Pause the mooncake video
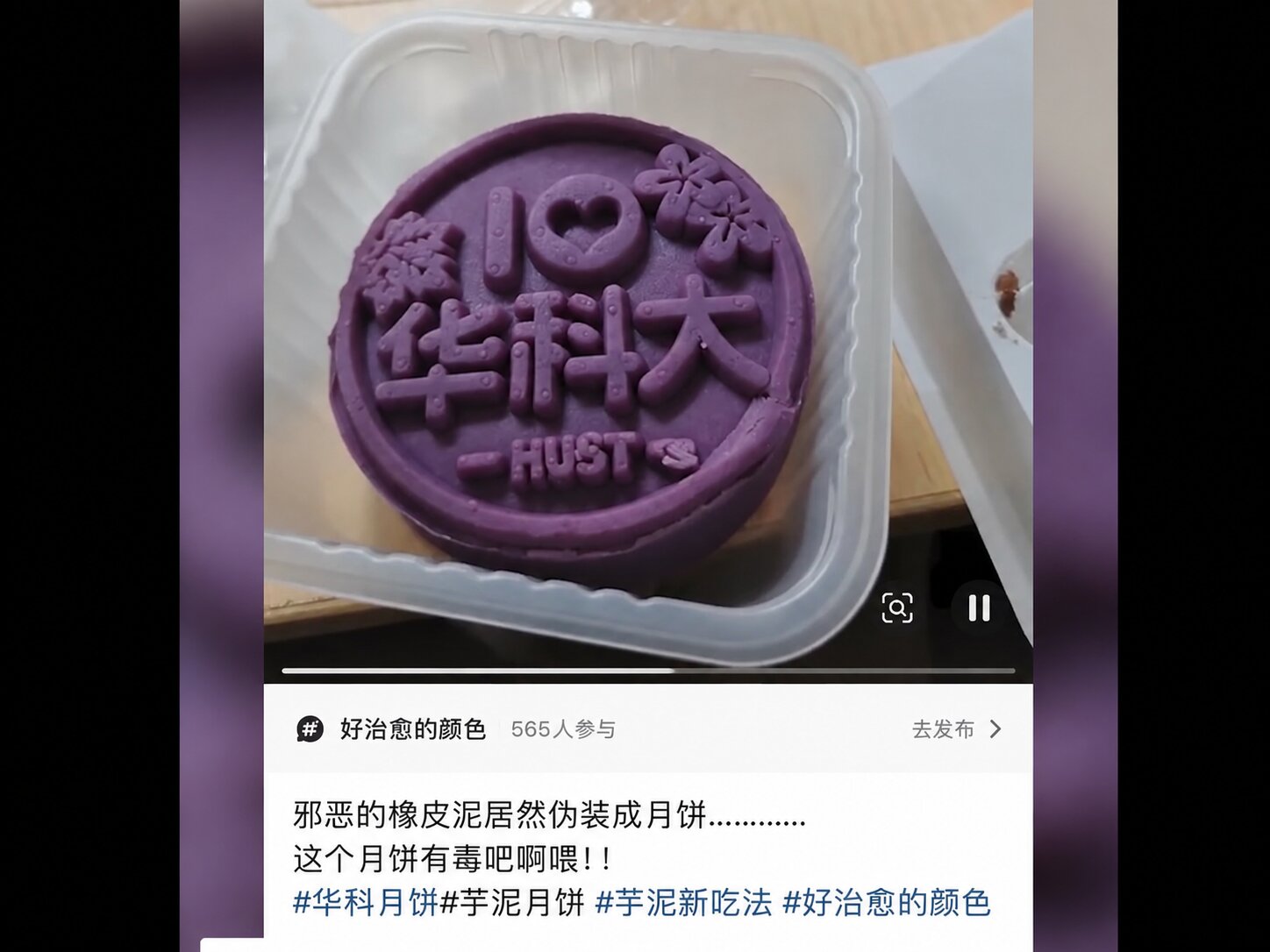The width and height of the screenshot is (1270, 952). point(979,607)
